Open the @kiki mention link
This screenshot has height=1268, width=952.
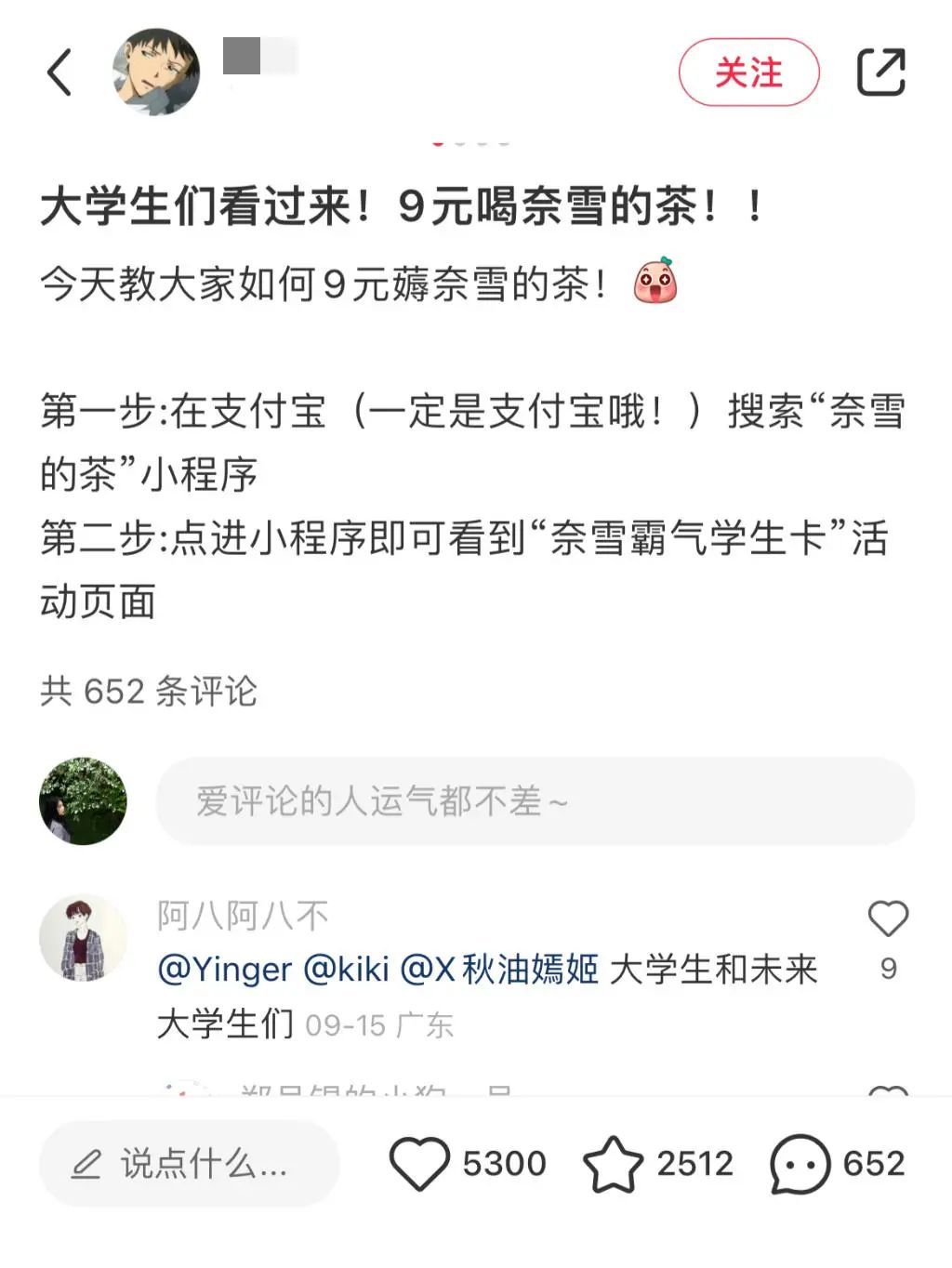click(x=347, y=970)
